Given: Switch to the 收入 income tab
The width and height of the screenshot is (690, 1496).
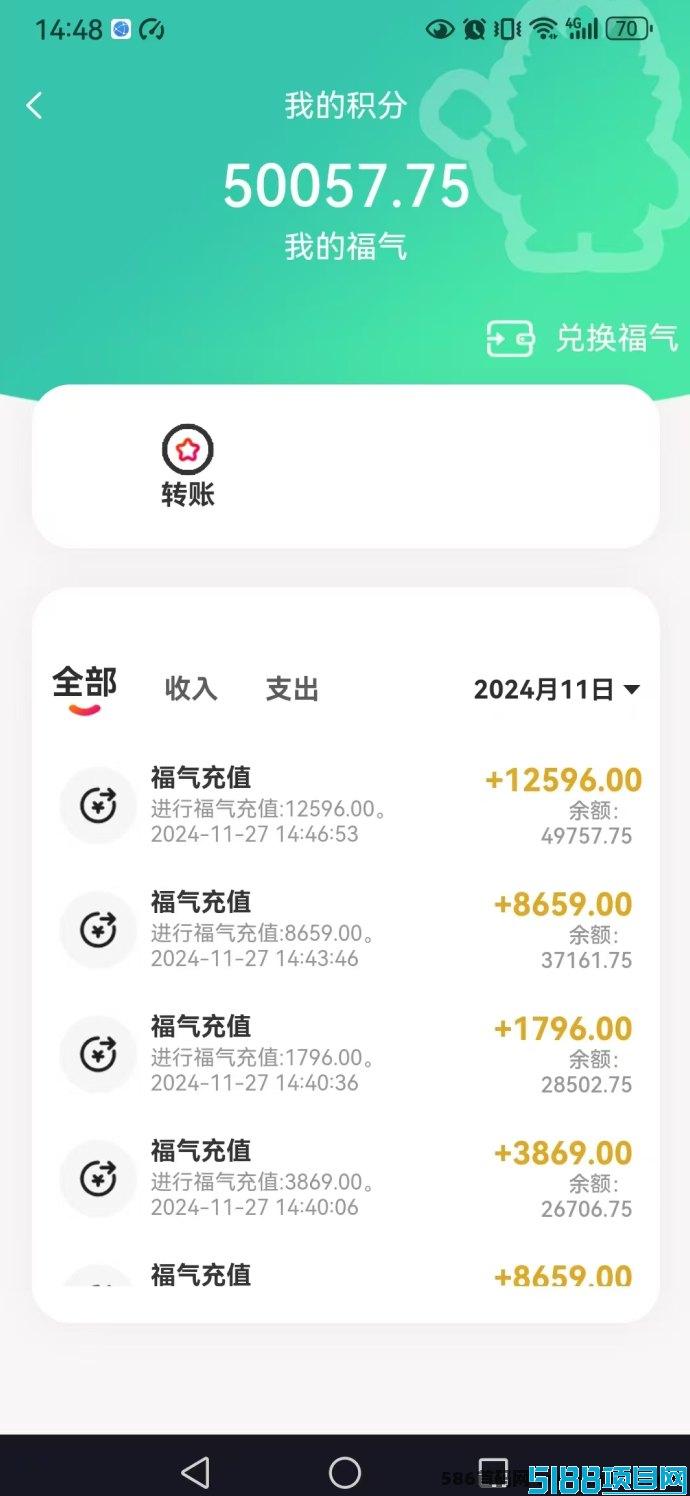Looking at the screenshot, I should coord(191,689).
